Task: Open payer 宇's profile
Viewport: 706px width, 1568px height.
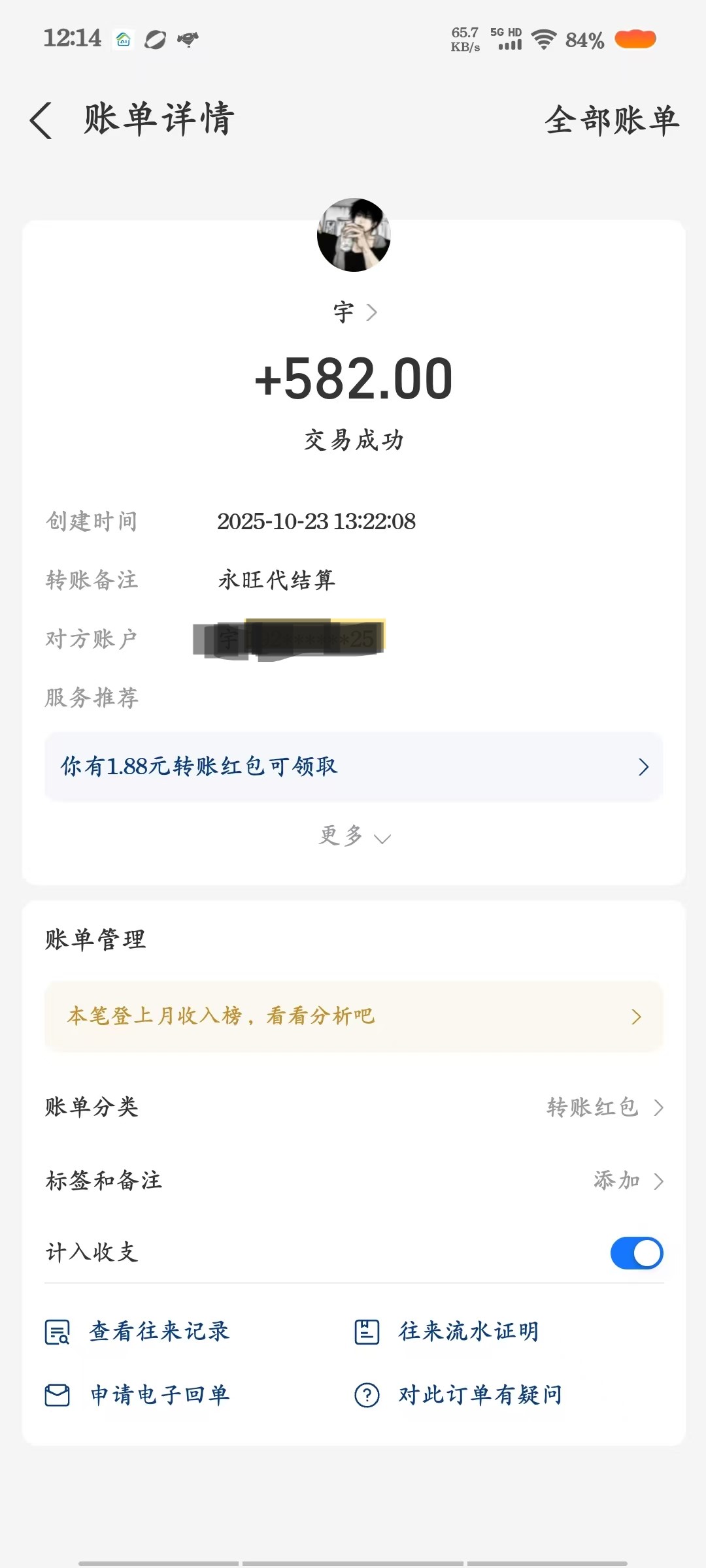Action: 354,312
